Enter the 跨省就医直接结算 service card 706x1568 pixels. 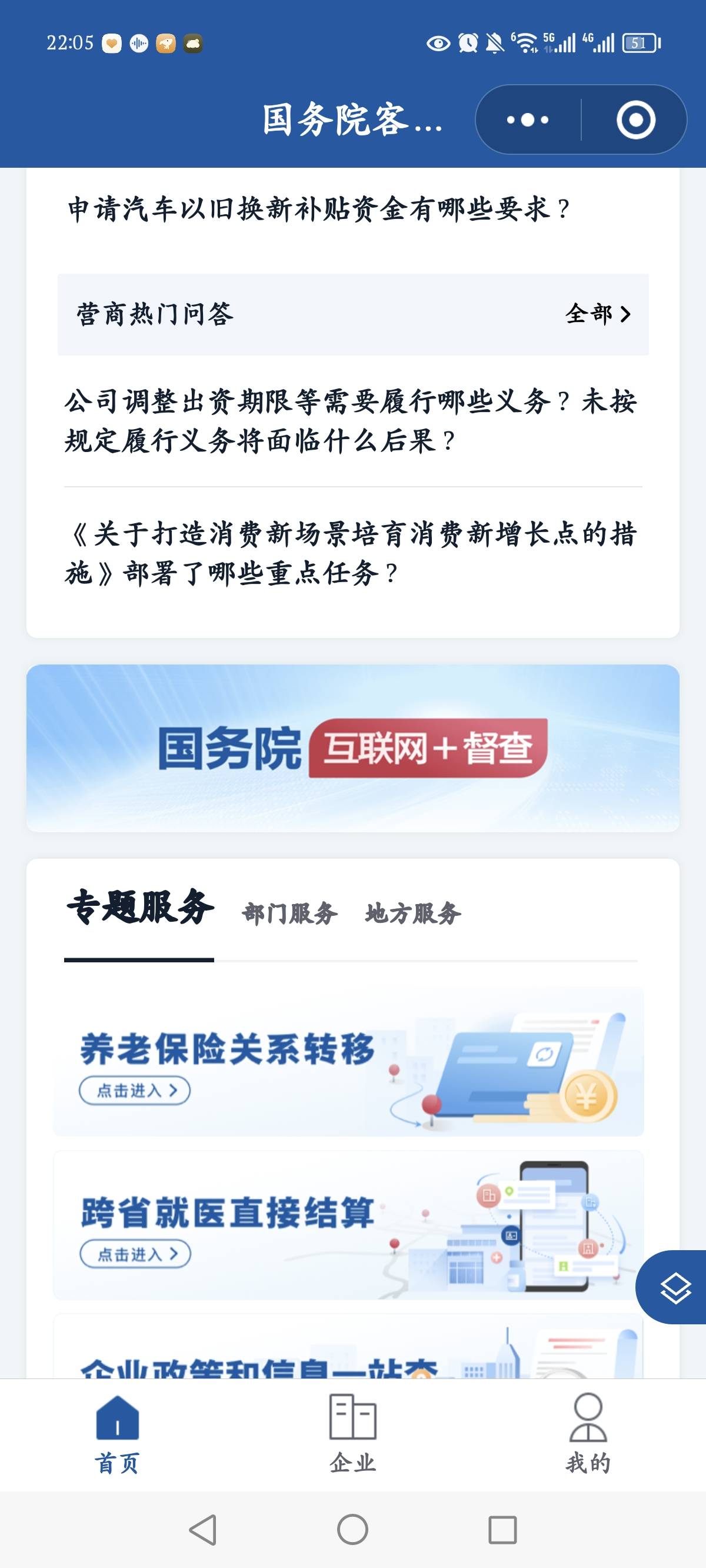pos(348,1225)
